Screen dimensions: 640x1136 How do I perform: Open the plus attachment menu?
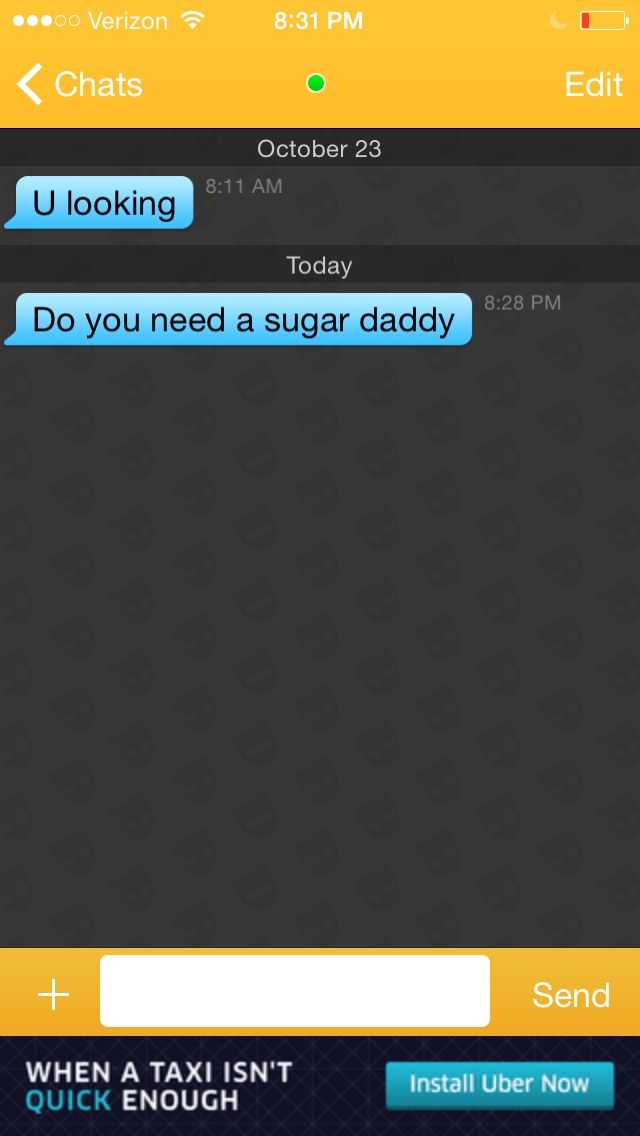53,994
